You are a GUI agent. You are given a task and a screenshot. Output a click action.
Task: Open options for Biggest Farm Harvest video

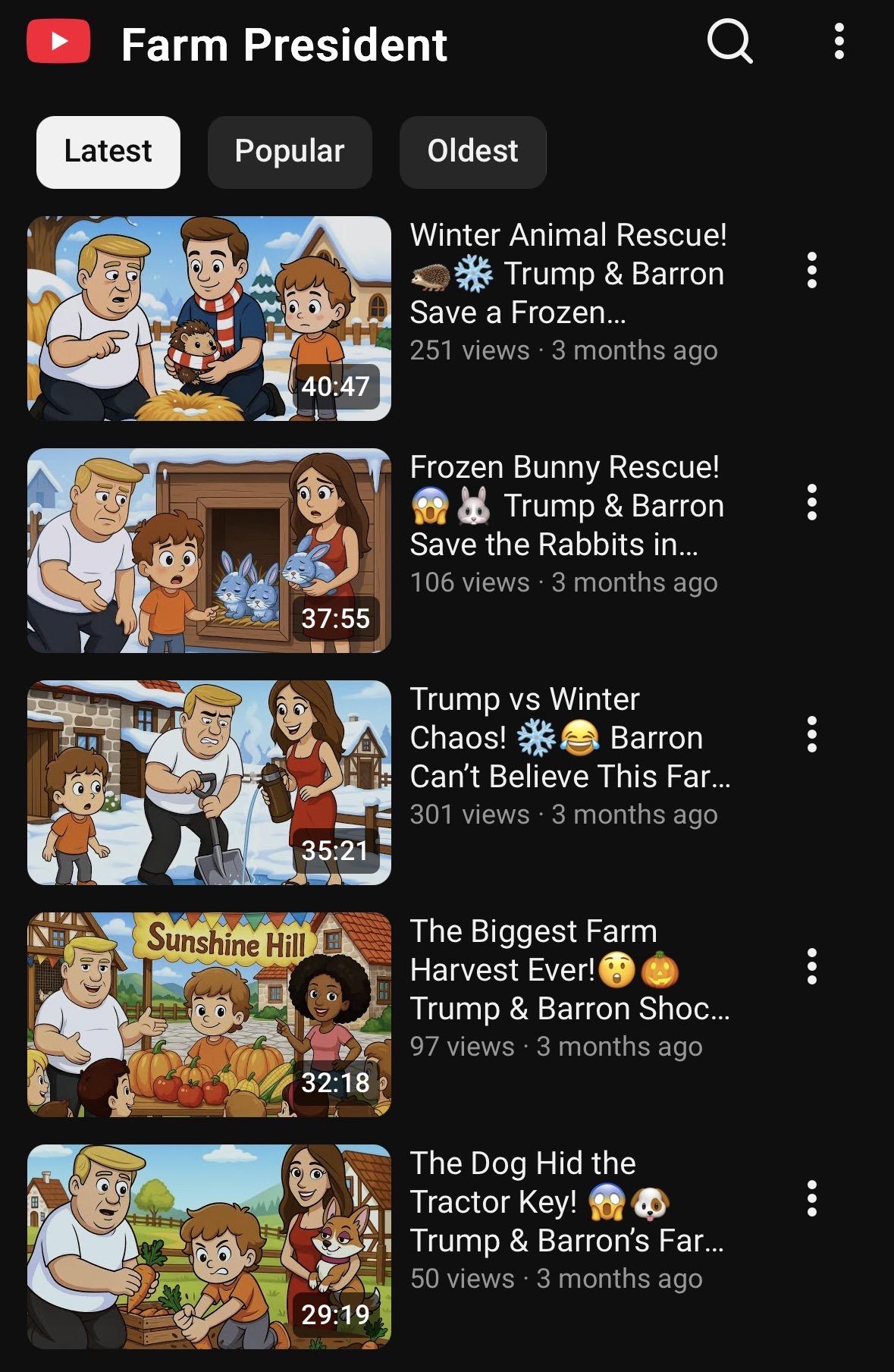click(812, 966)
